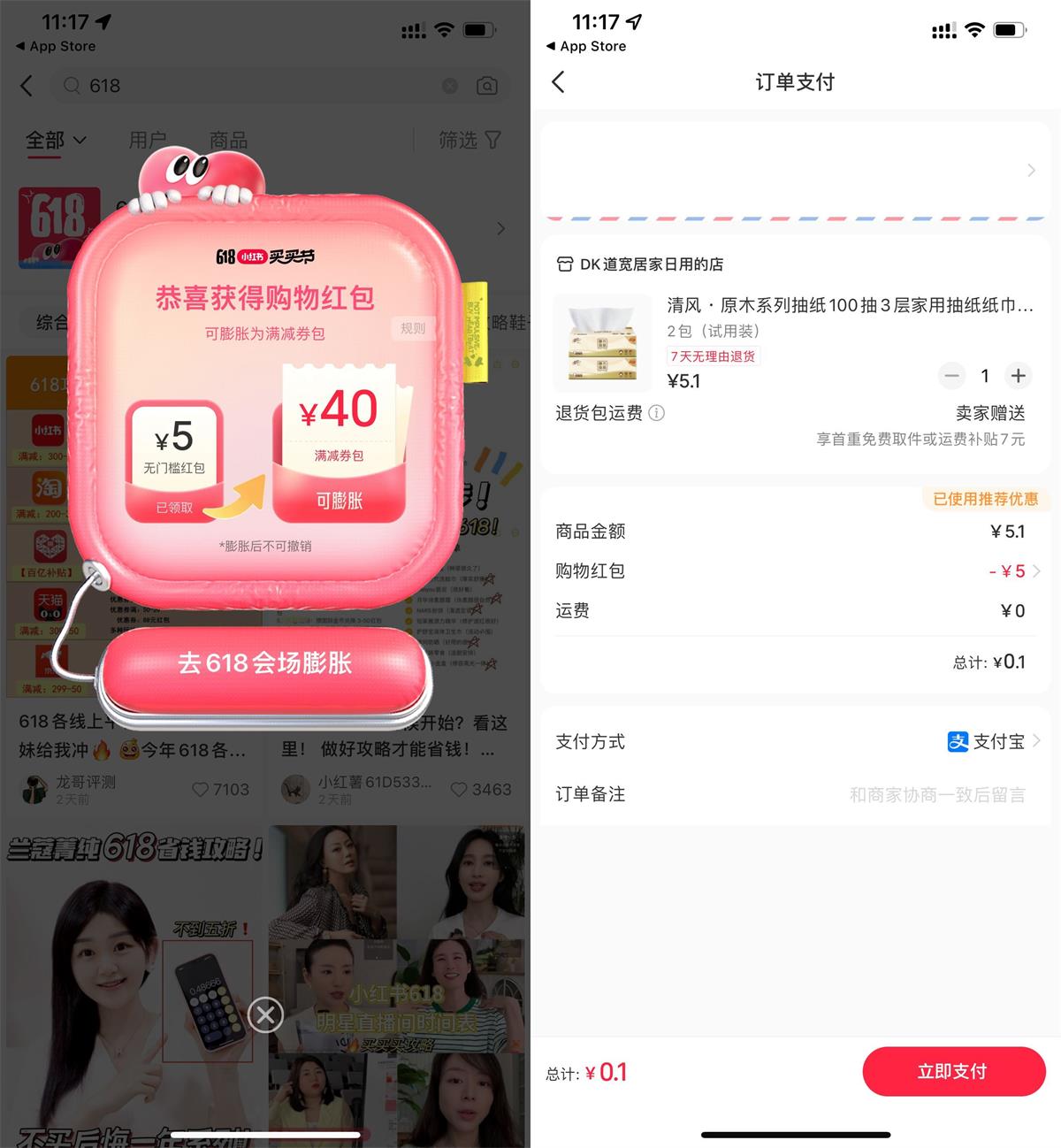
Task: Tap 去618会场膨胀 button
Action: pyautogui.click(x=265, y=663)
